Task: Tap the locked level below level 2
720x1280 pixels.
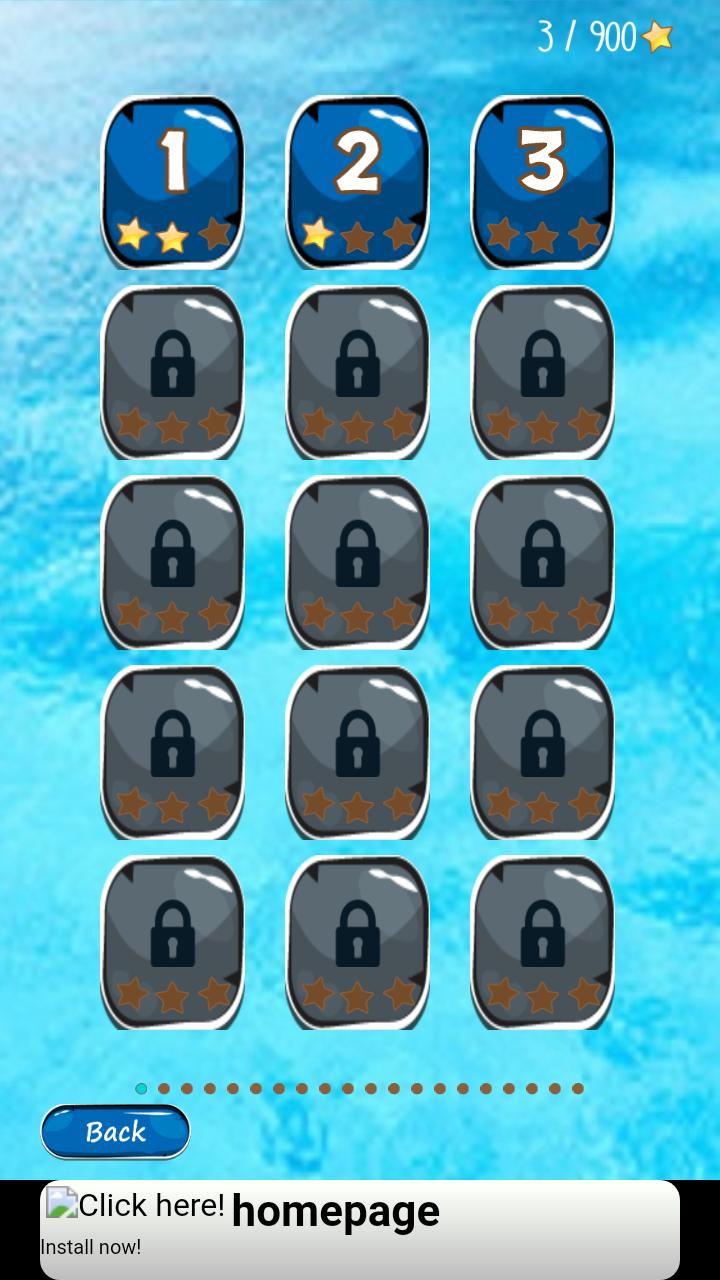Action: [357, 370]
